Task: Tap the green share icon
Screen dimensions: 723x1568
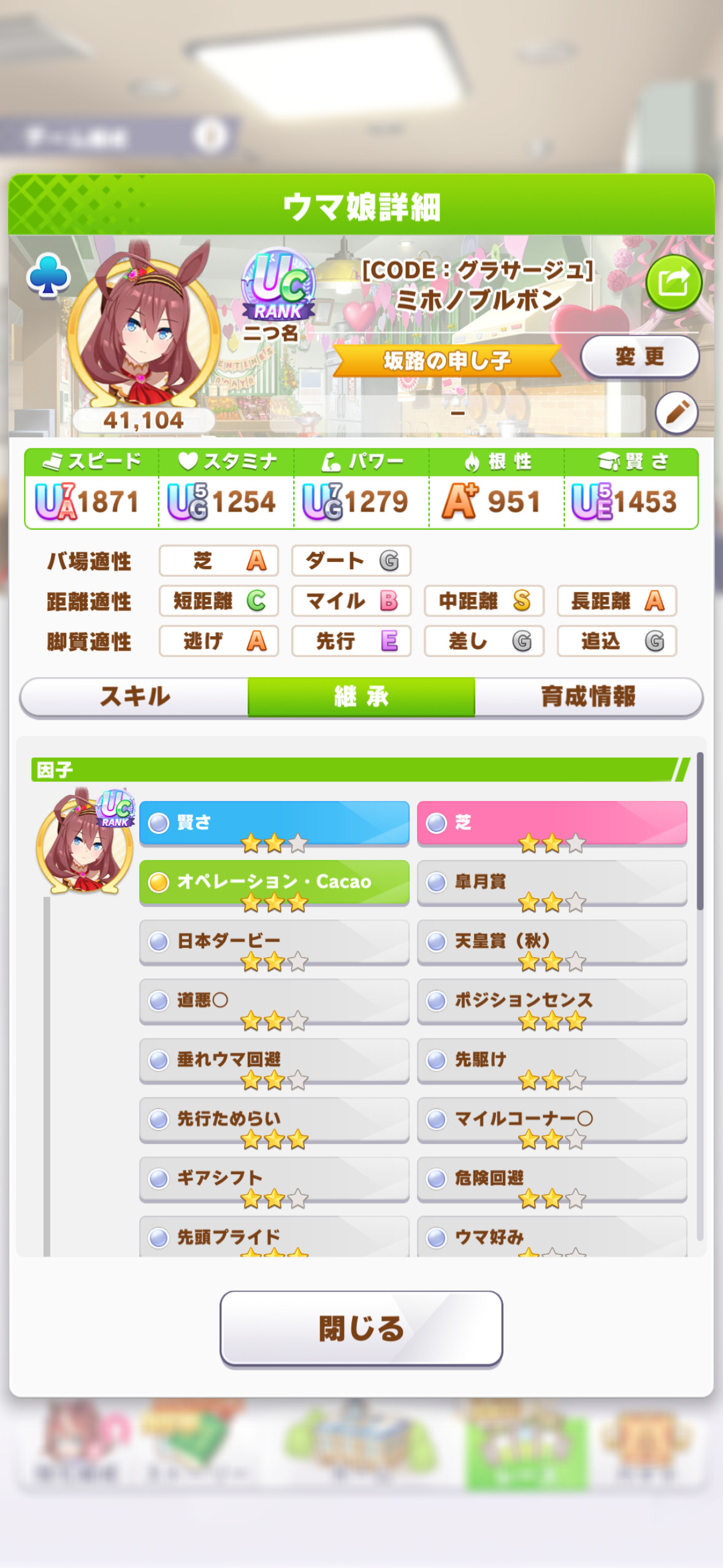Action: [x=673, y=283]
